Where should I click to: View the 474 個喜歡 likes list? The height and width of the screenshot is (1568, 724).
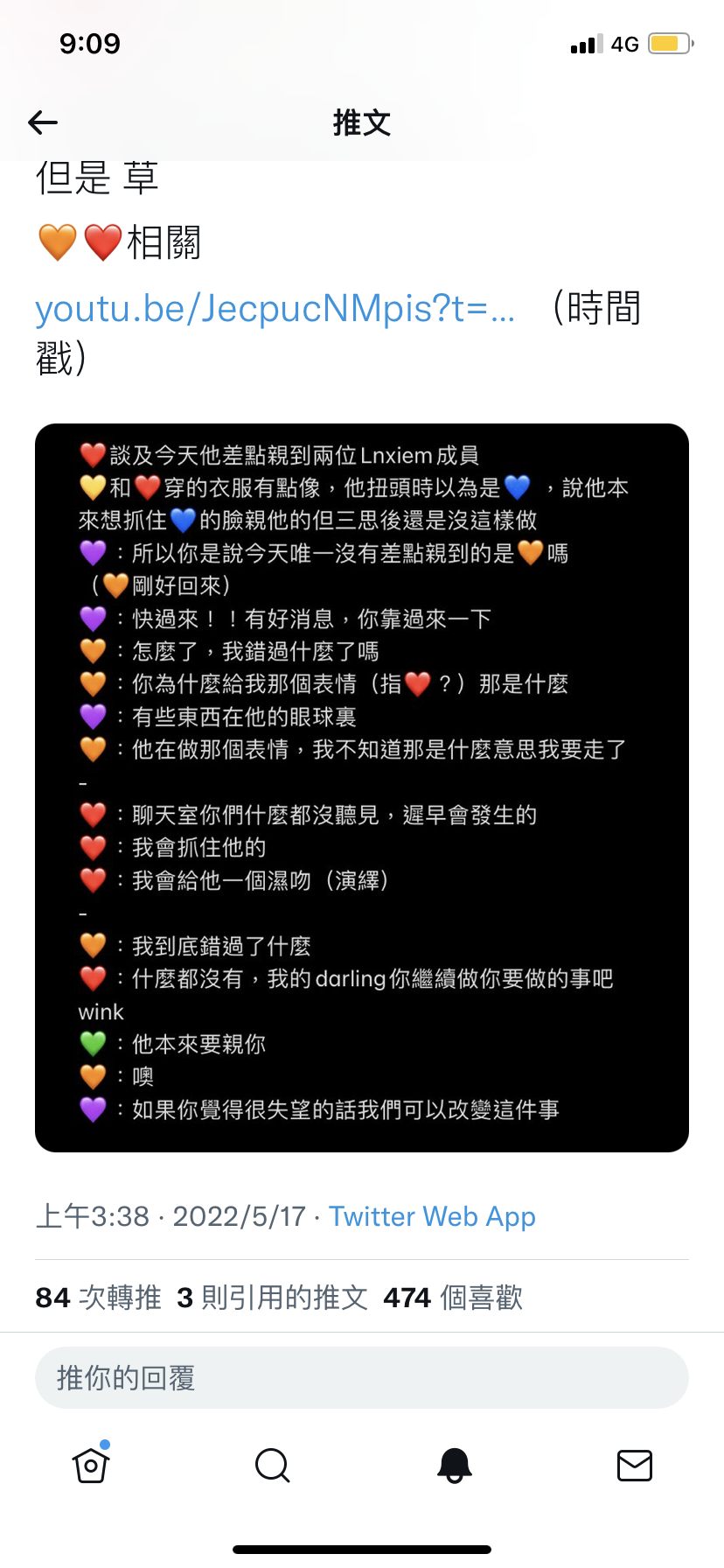tap(453, 1298)
